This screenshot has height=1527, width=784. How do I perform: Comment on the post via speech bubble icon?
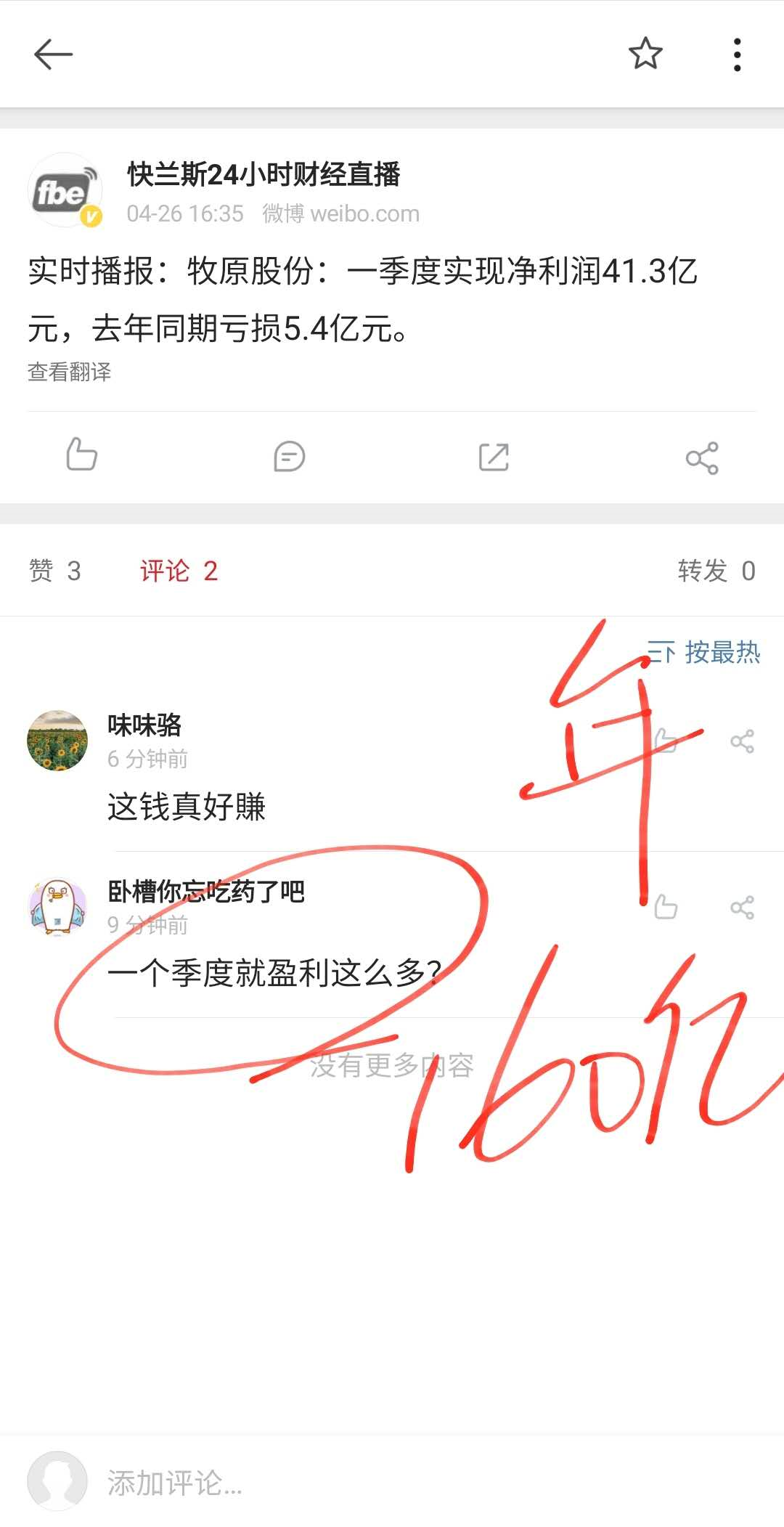pyautogui.click(x=289, y=457)
